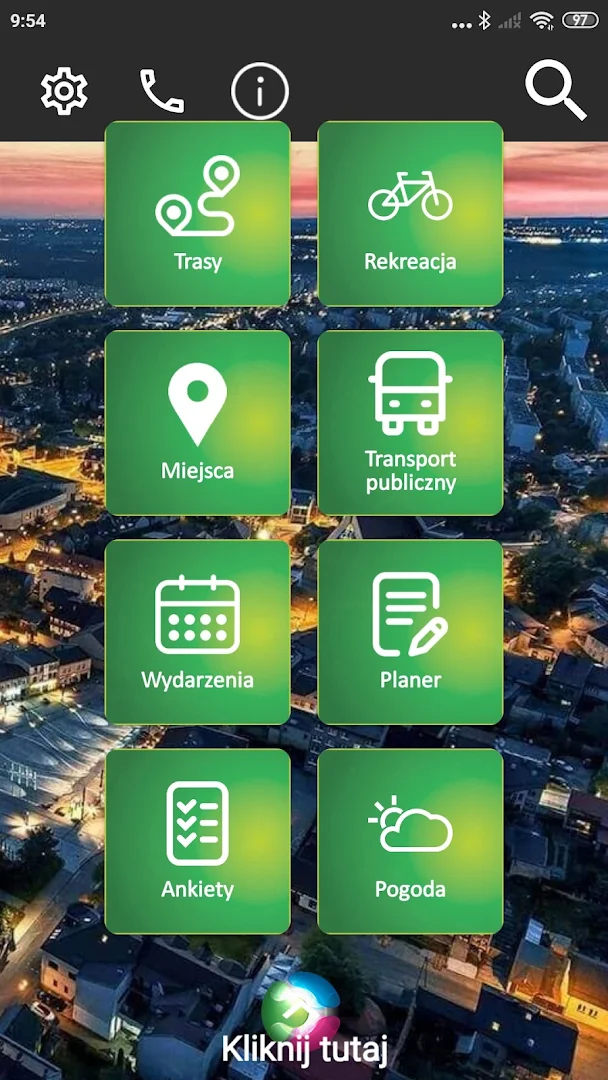Tap the phone call icon

[161, 92]
